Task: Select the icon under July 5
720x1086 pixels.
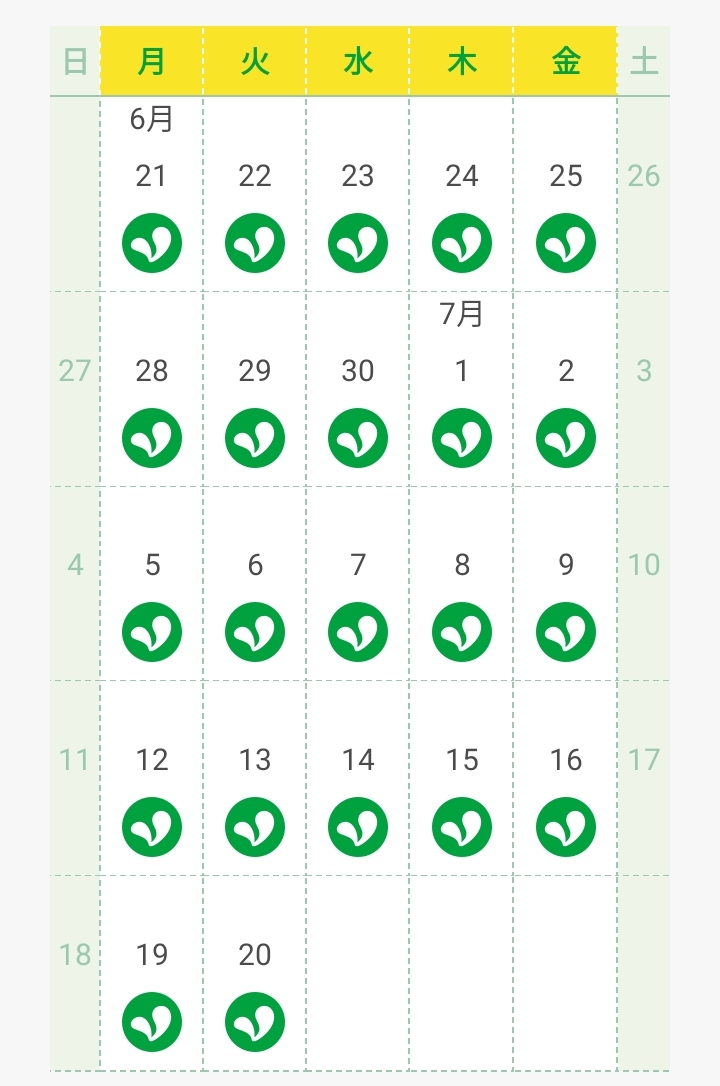Action: [x=152, y=632]
